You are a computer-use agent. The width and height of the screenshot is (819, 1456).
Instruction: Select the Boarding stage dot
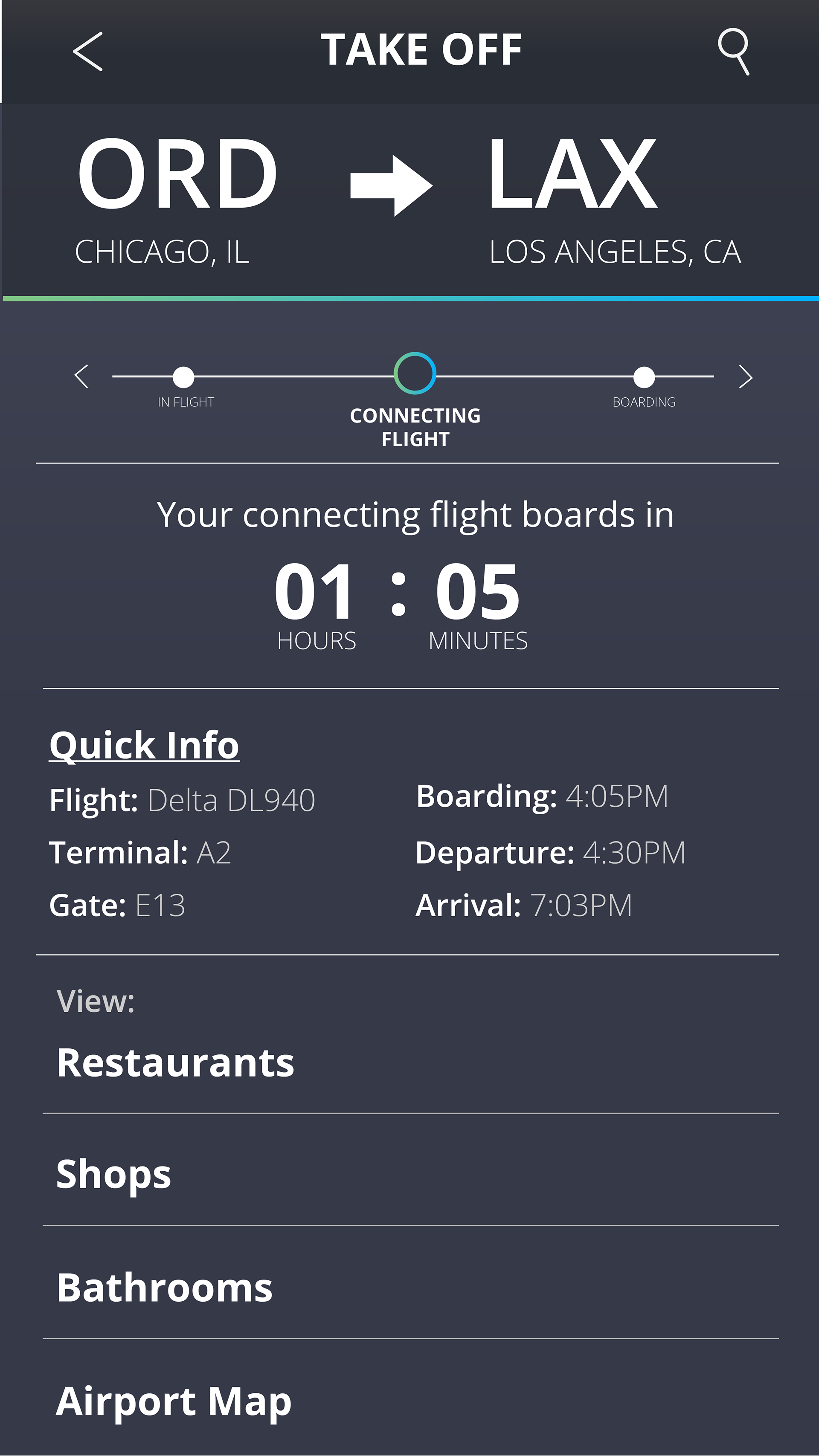point(644,377)
